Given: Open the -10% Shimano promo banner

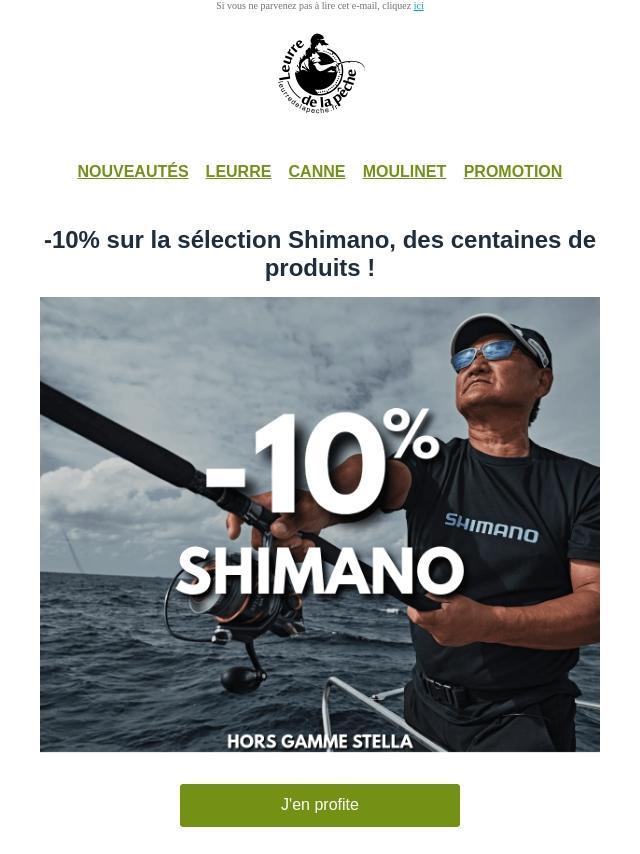Looking at the screenshot, I should point(320,524).
